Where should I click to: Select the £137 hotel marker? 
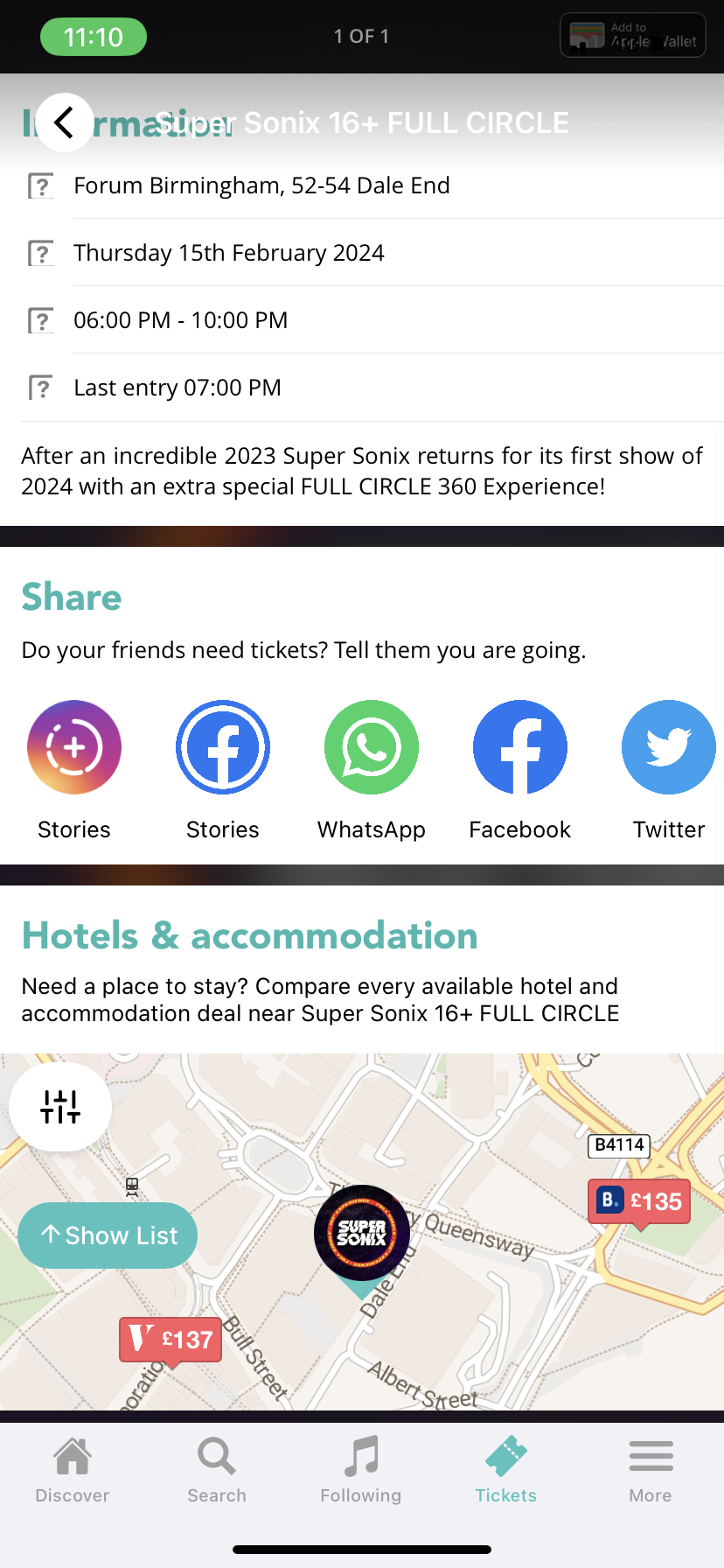point(171,1340)
